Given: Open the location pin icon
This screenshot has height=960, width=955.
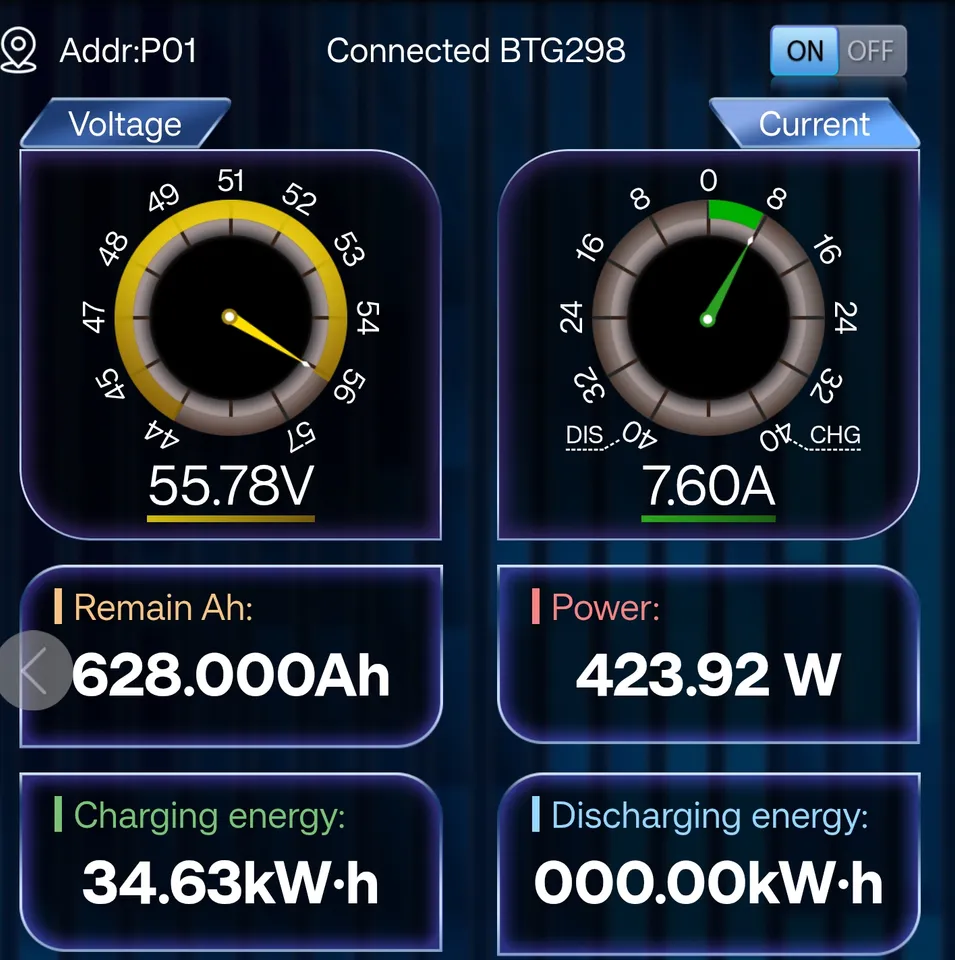Looking at the screenshot, I should (19, 49).
